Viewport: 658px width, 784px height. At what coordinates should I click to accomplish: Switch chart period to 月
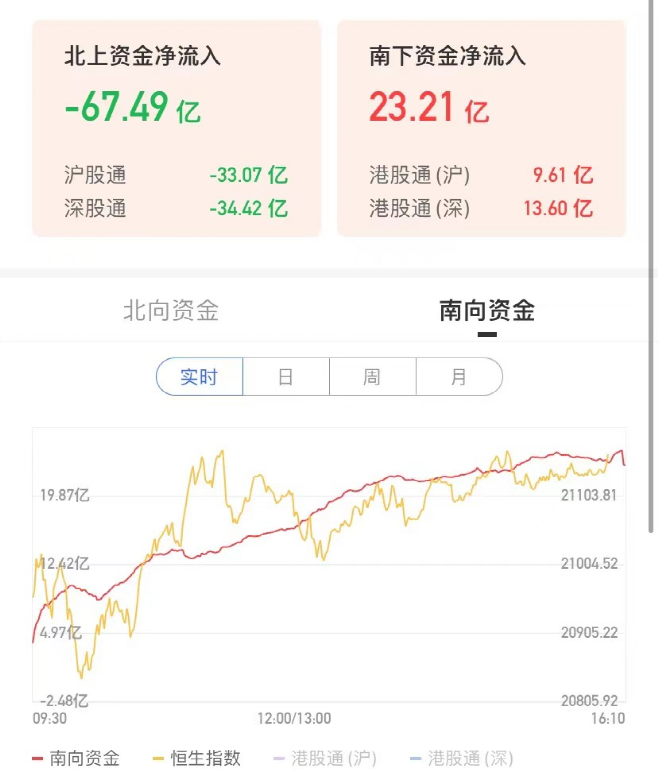[458, 377]
